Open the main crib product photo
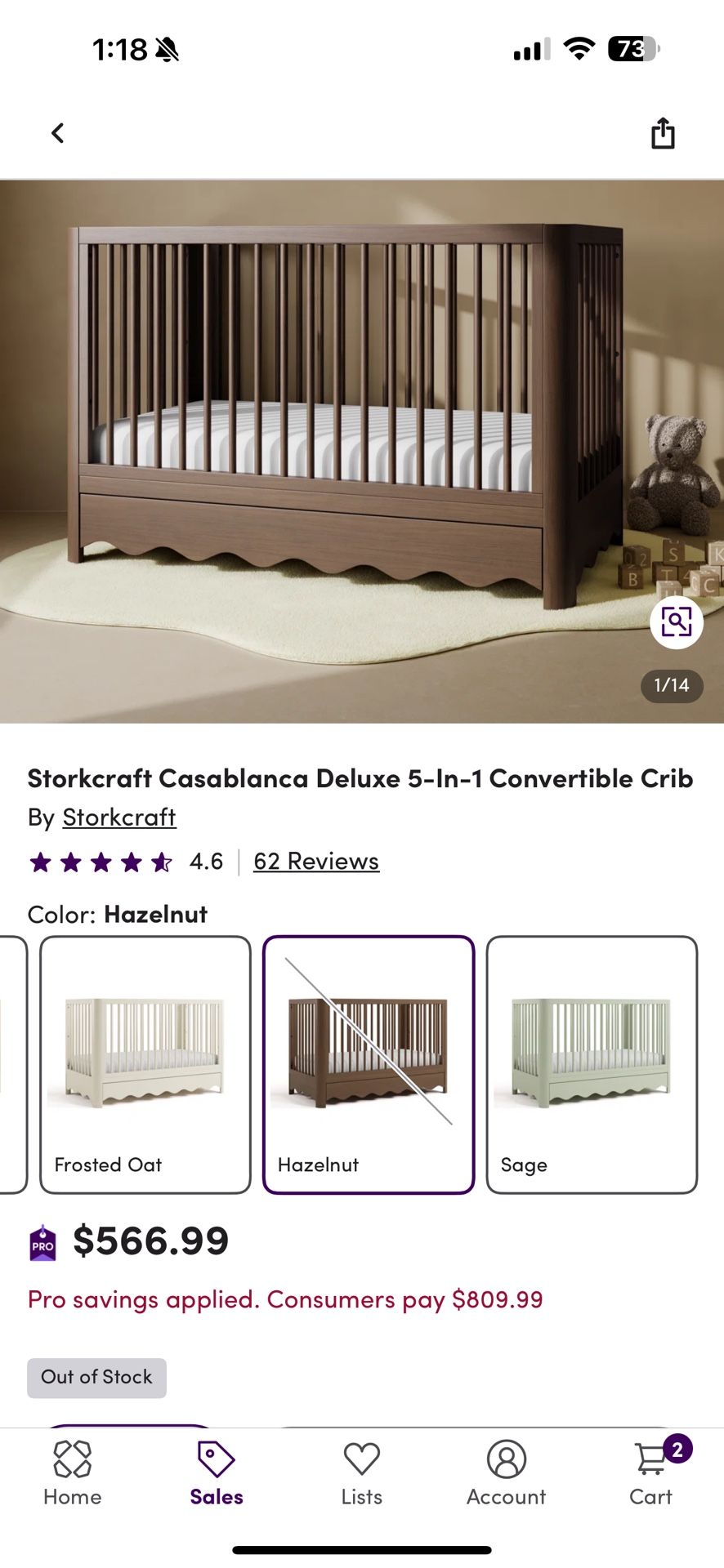The image size is (724, 1568). pyautogui.click(x=362, y=449)
